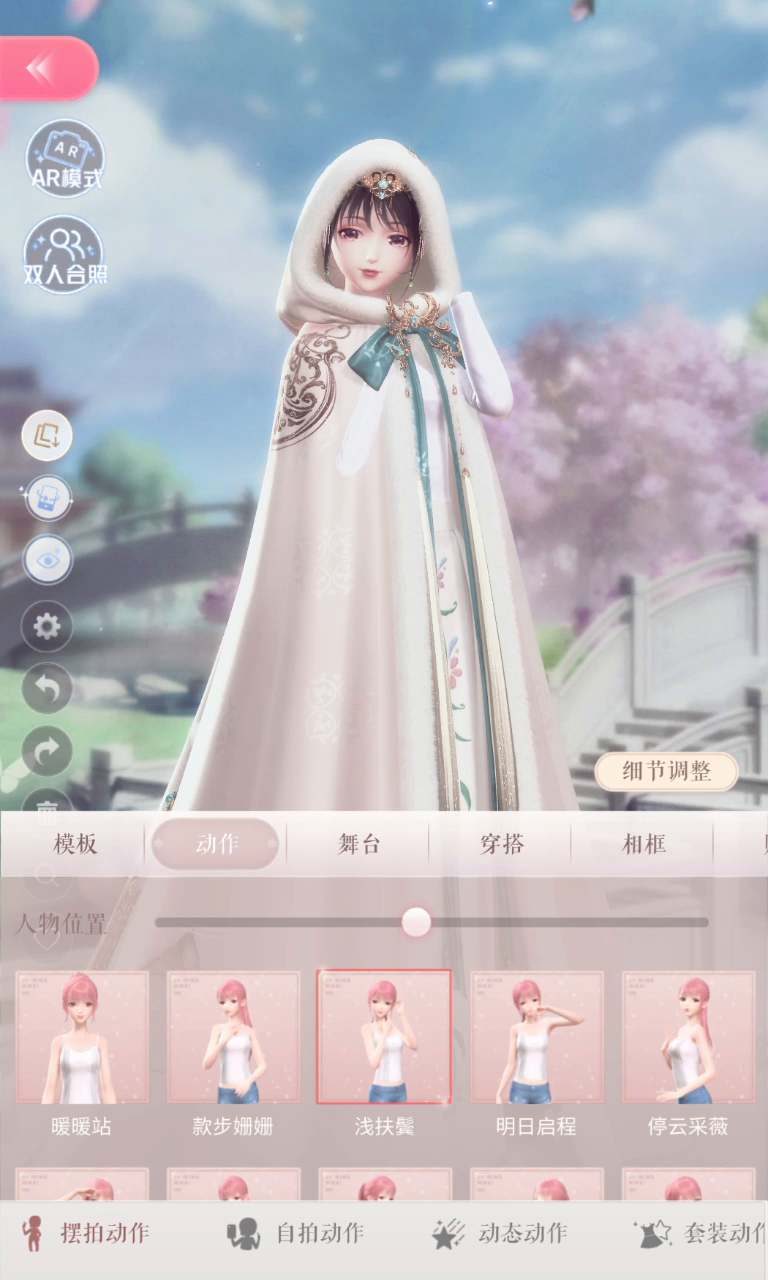Select the 暖暖站 pose
The height and width of the screenshot is (1280, 768).
coord(82,1054)
